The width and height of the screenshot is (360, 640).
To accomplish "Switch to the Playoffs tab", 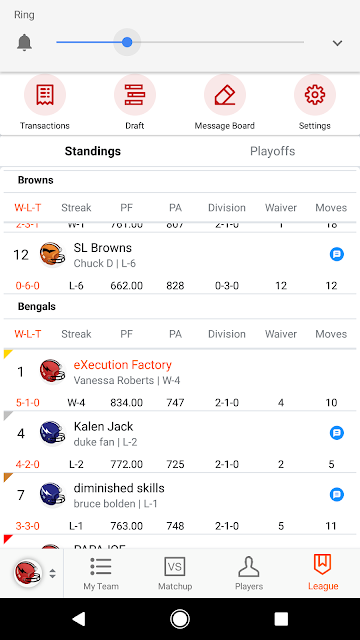I will (x=272, y=151).
